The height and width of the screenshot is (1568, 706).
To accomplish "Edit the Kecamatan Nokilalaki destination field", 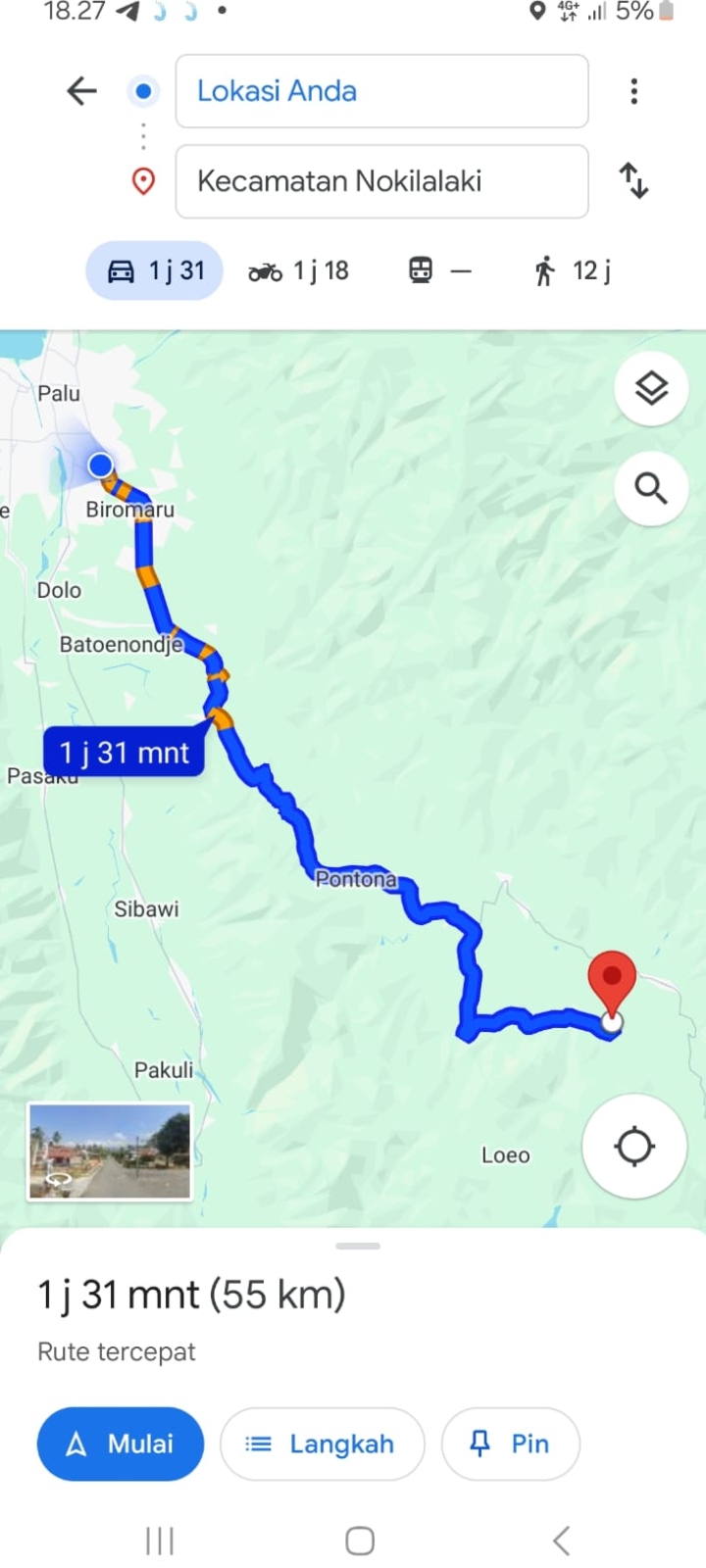I will coord(381,181).
